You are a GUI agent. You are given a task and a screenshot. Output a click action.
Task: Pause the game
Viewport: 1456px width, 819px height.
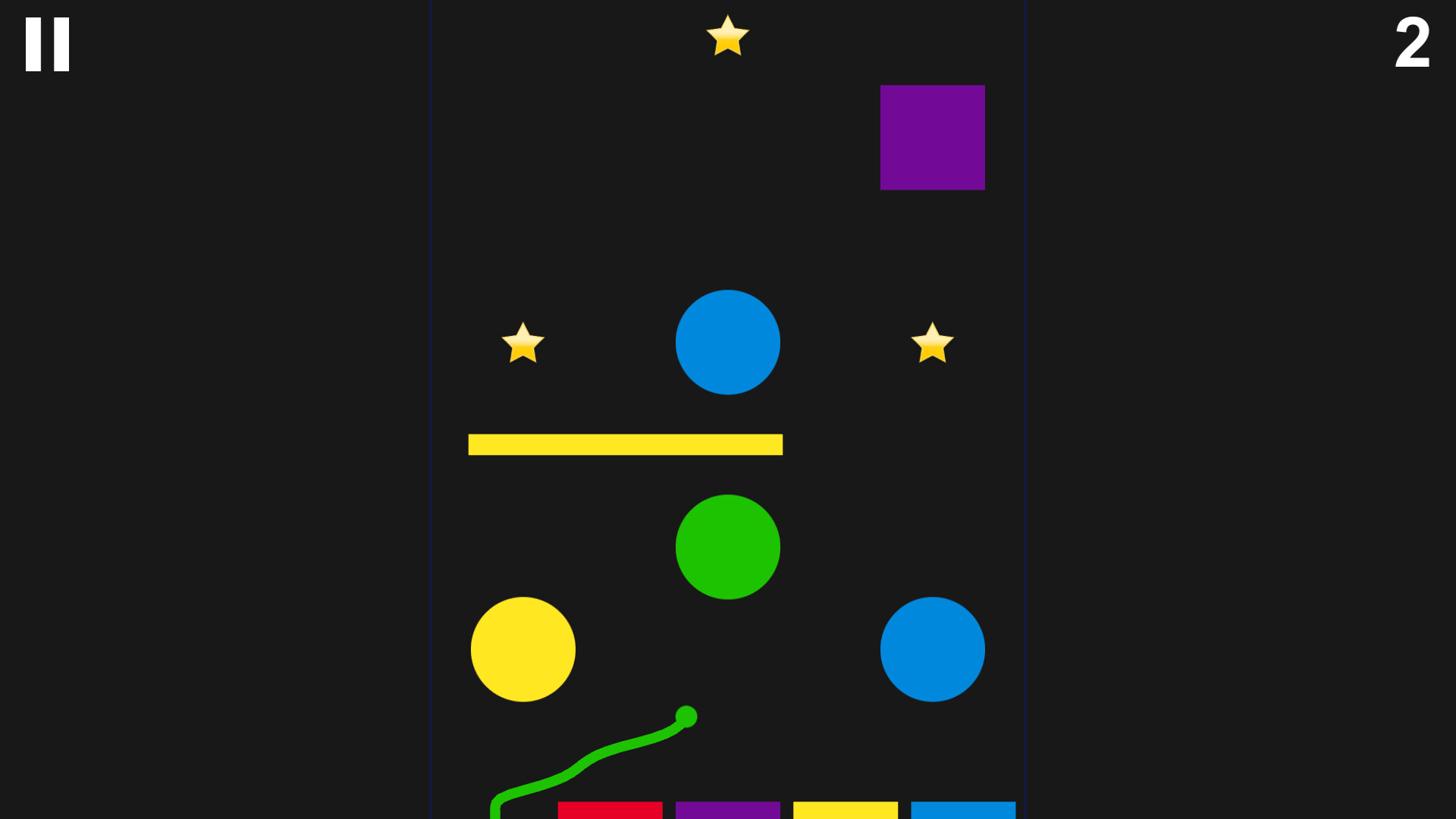click(x=47, y=45)
